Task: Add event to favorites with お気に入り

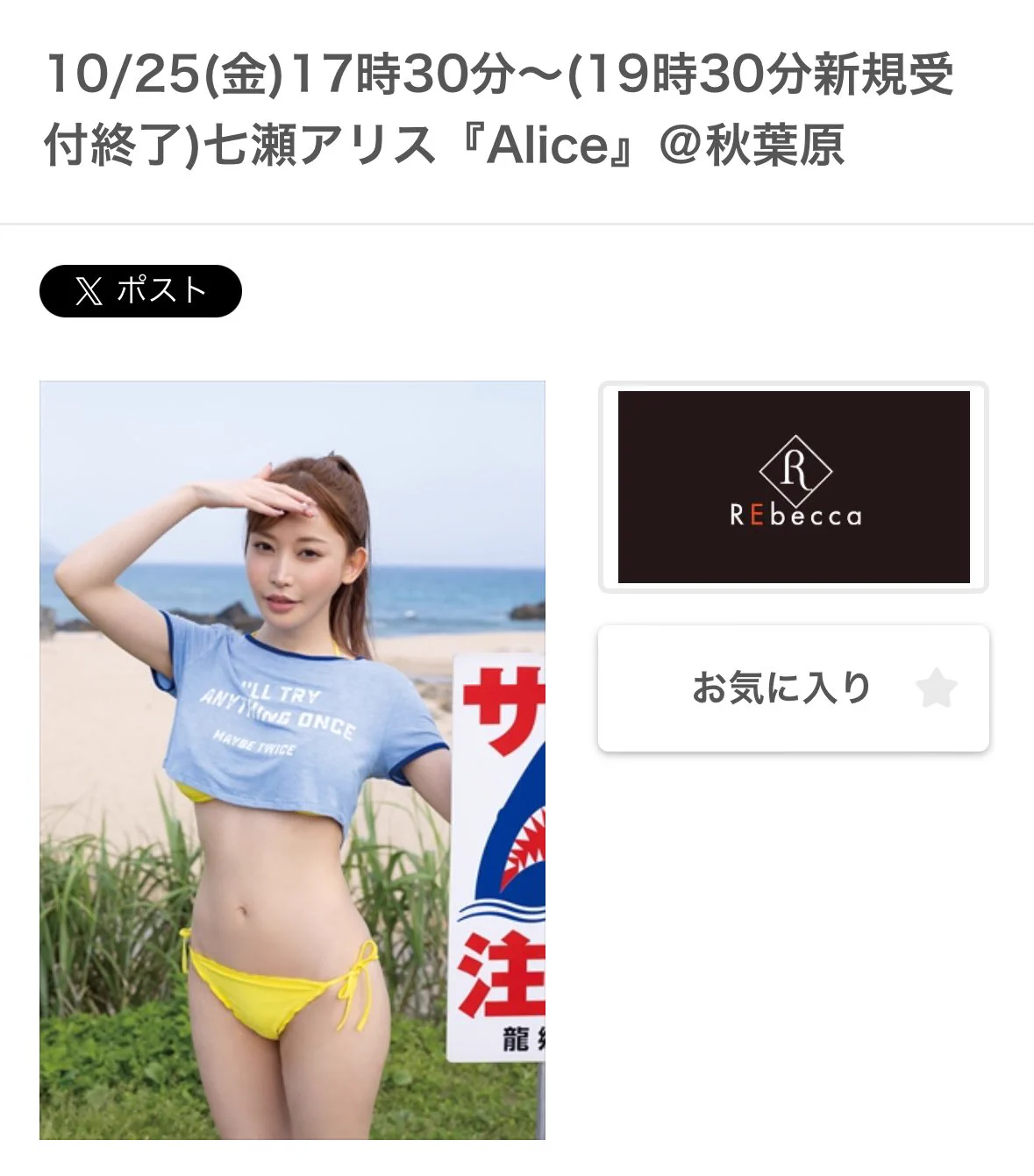Action: [x=793, y=688]
